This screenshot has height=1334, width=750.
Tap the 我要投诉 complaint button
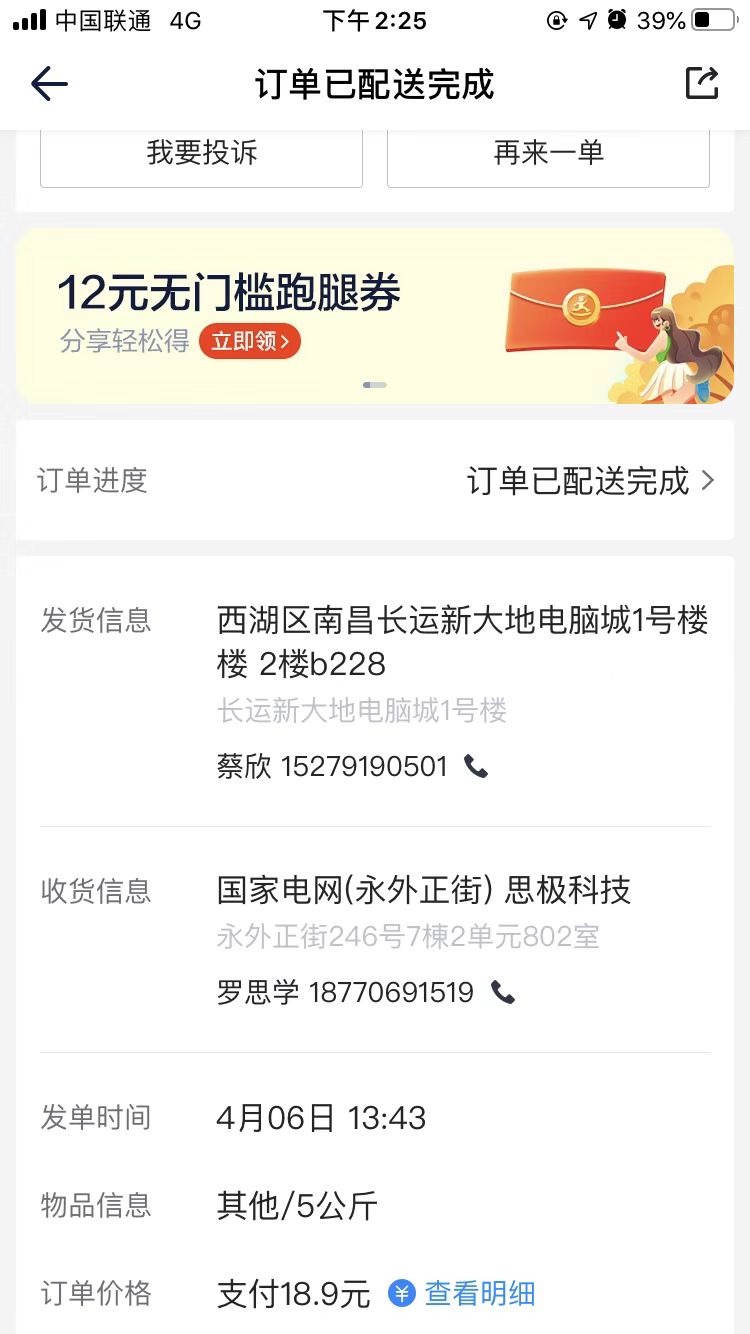click(x=201, y=156)
